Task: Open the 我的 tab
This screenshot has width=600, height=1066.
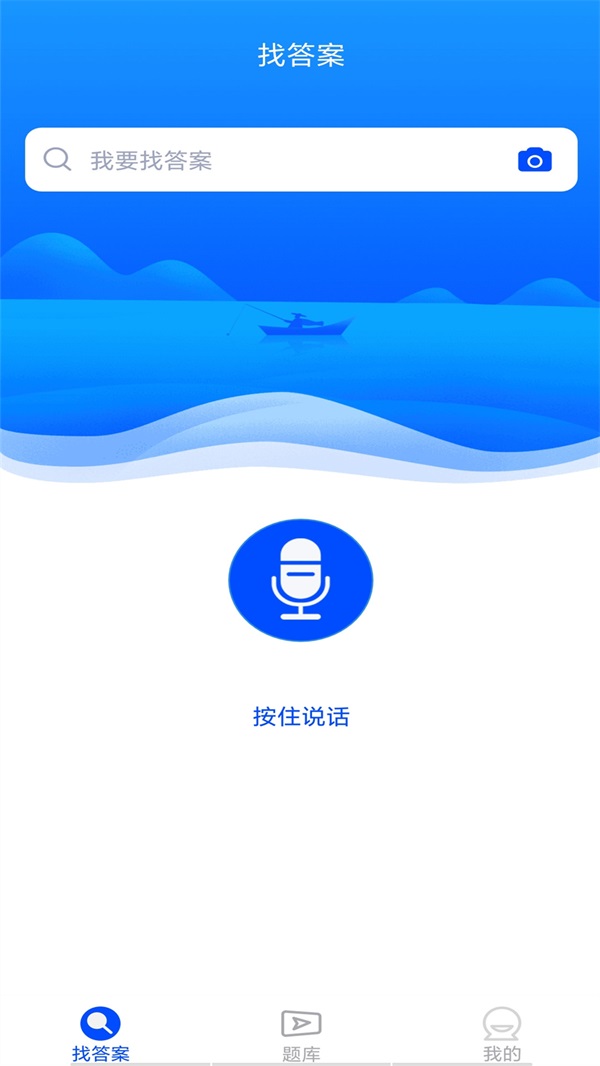Action: coord(501,1035)
